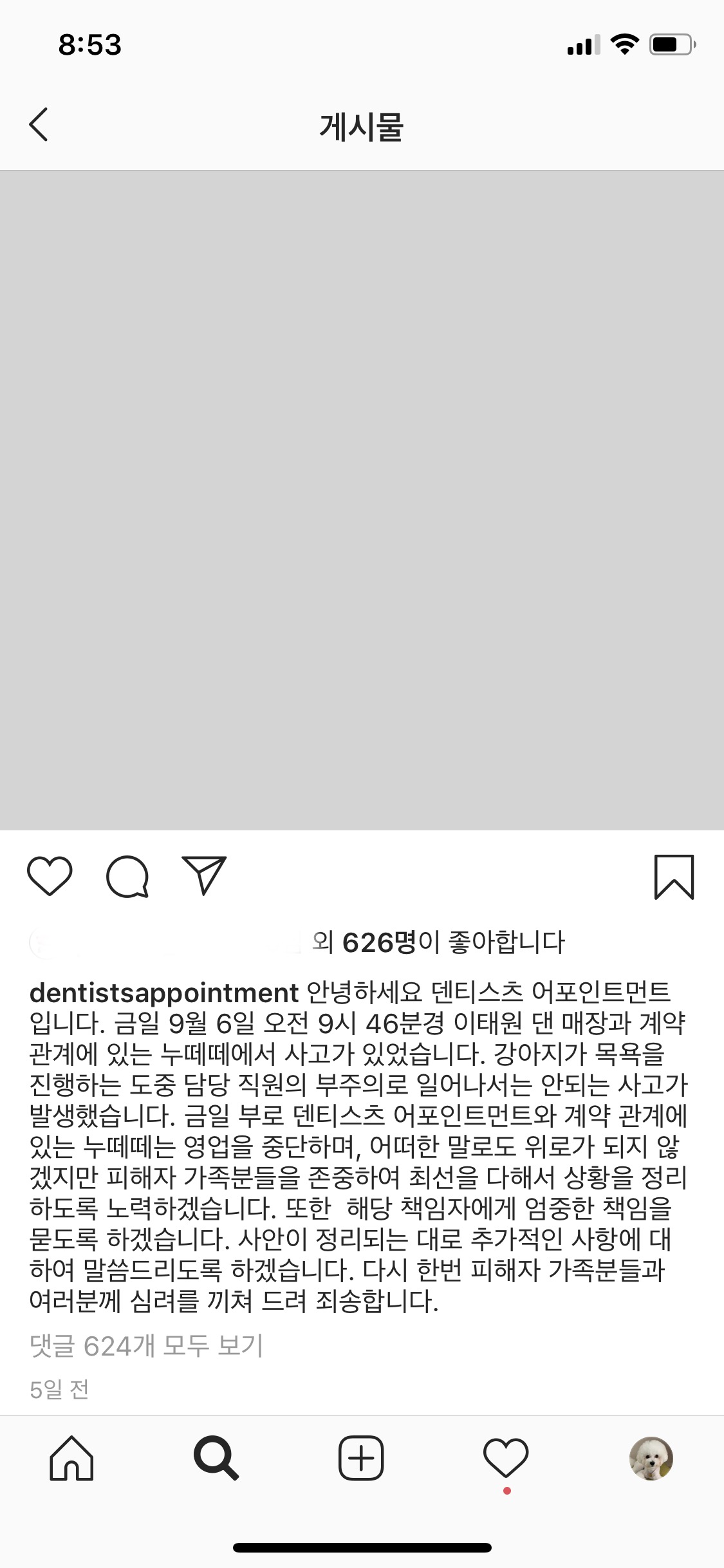
Task: Open the comment bubble icon
Action: click(x=127, y=876)
